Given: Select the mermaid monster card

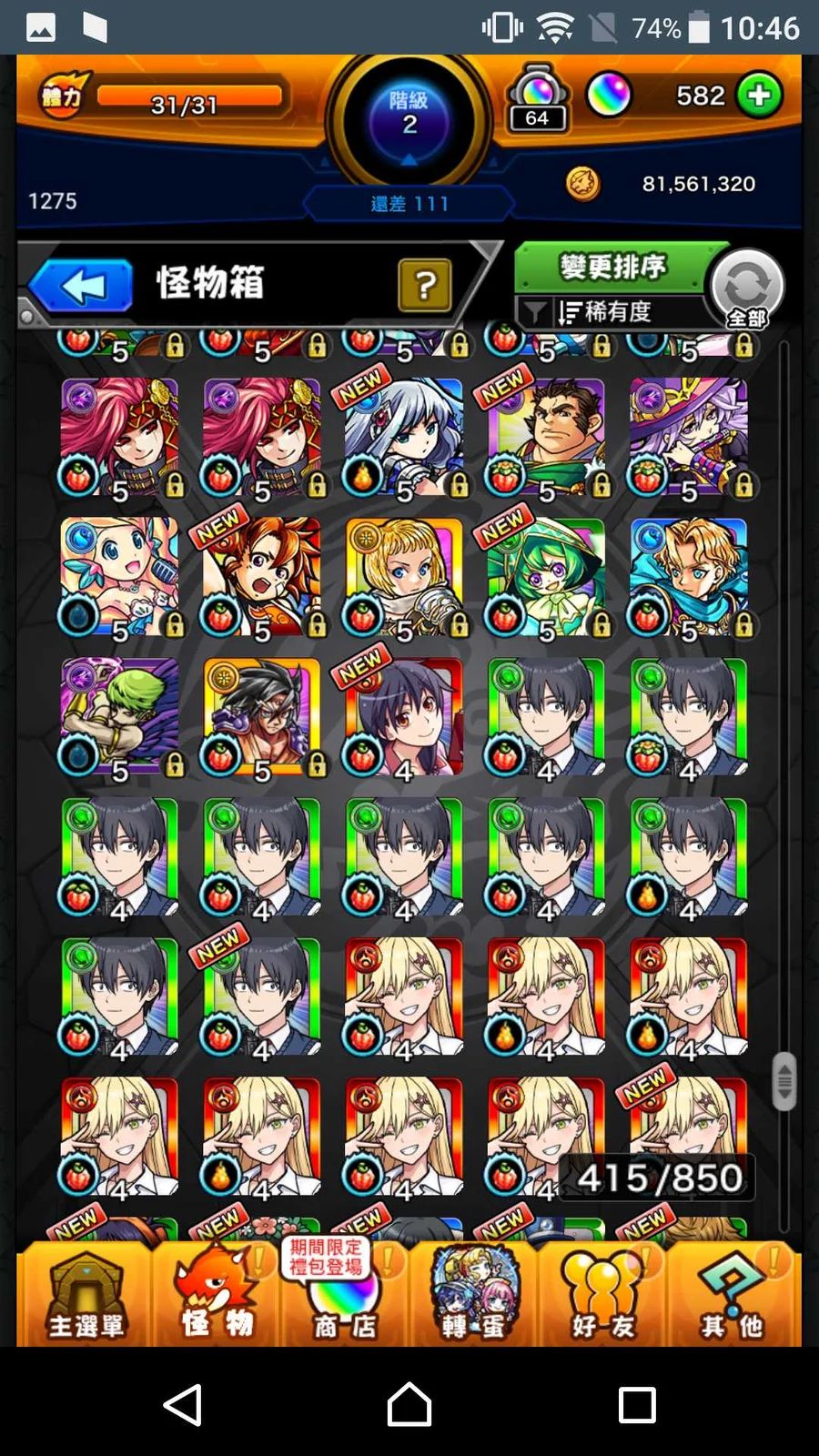Looking at the screenshot, I should coord(120,577).
